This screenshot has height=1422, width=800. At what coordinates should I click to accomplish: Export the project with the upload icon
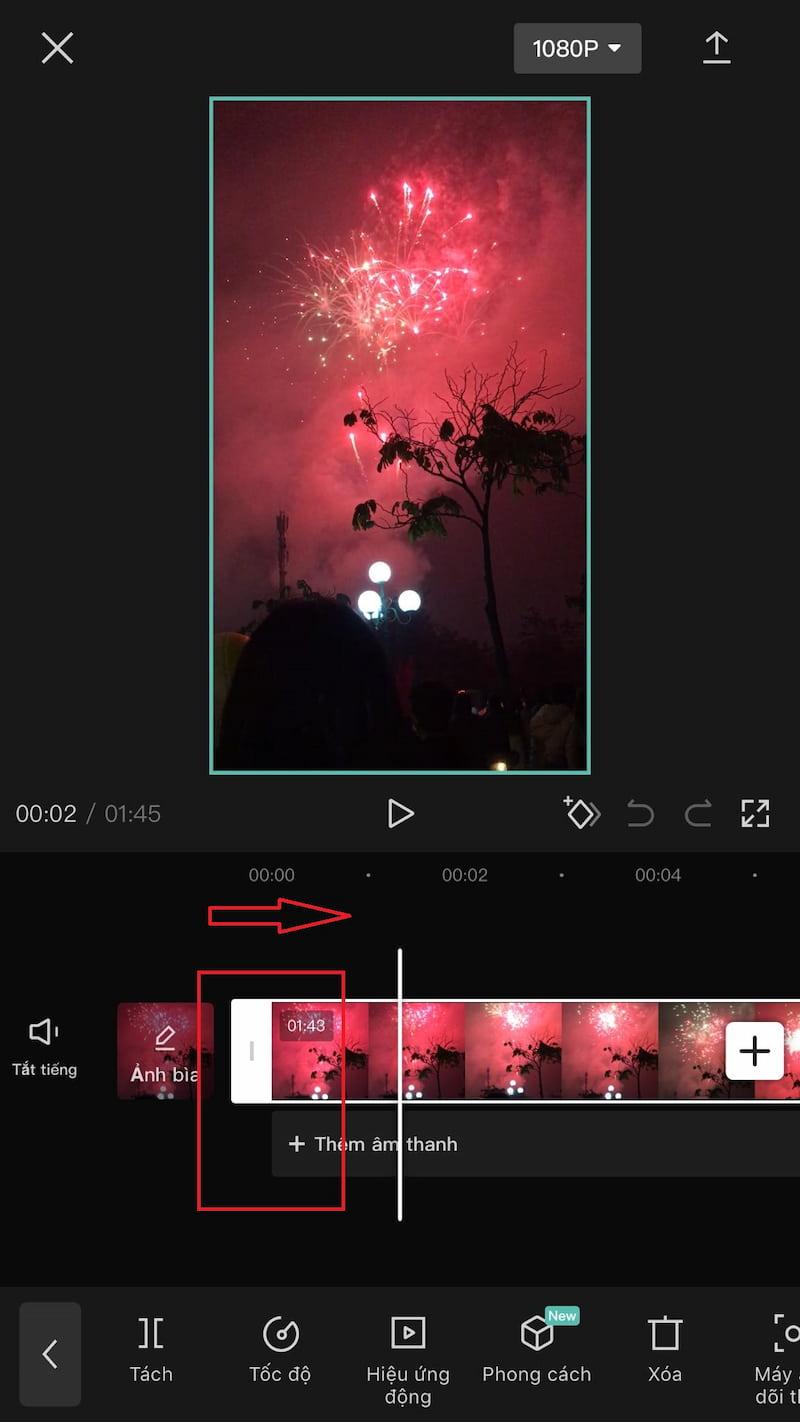[x=717, y=48]
